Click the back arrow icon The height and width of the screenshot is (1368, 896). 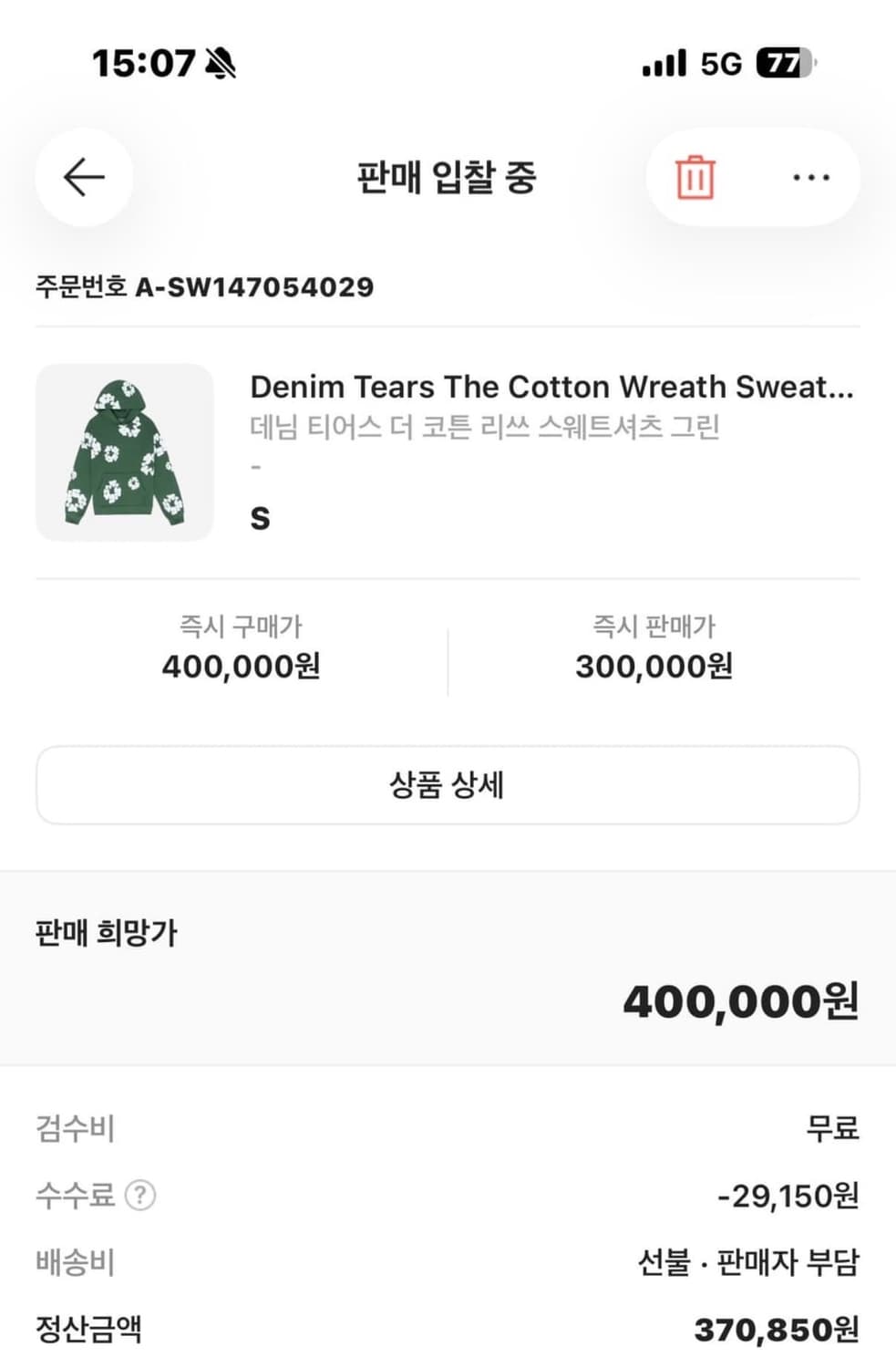[x=83, y=178]
